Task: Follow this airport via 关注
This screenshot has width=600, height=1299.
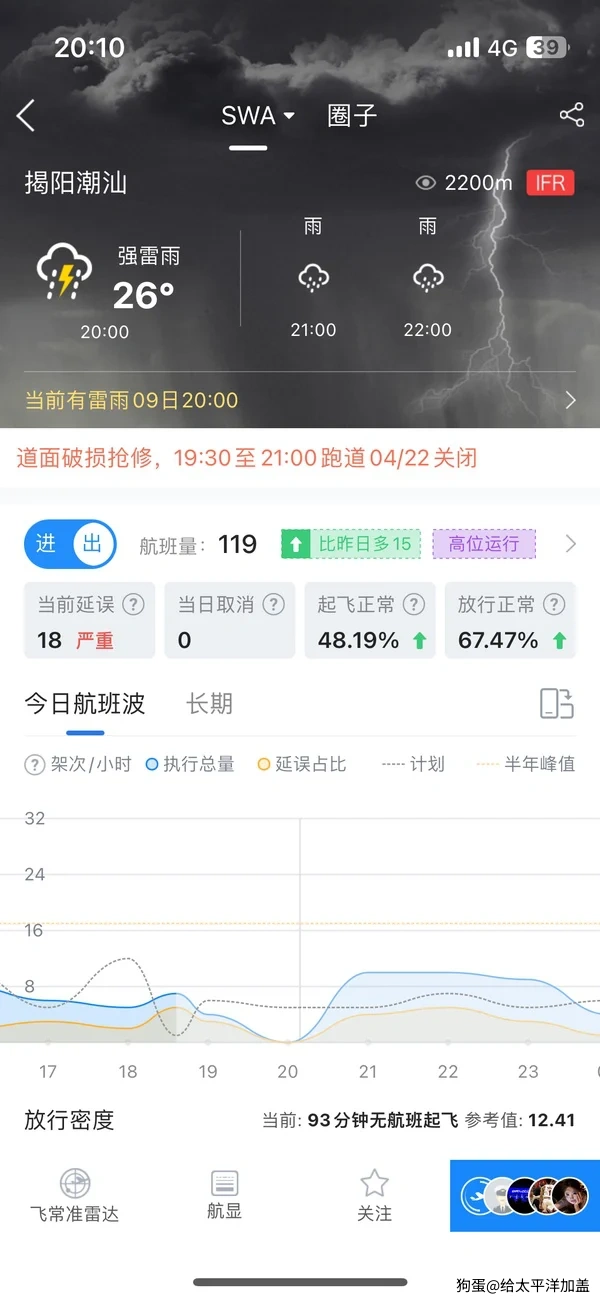Action: click(374, 1196)
